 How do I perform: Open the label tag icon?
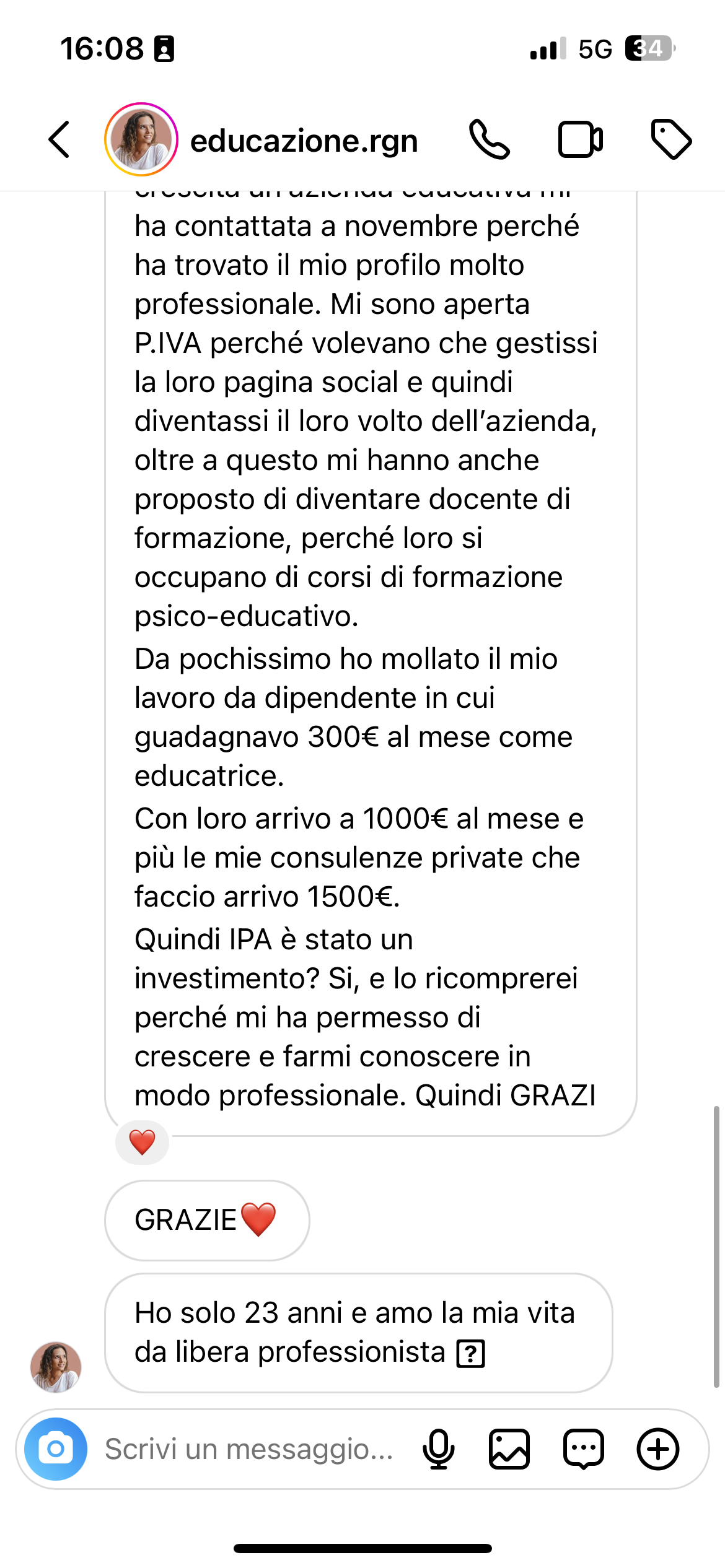pyautogui.click(x=671, y=139)
